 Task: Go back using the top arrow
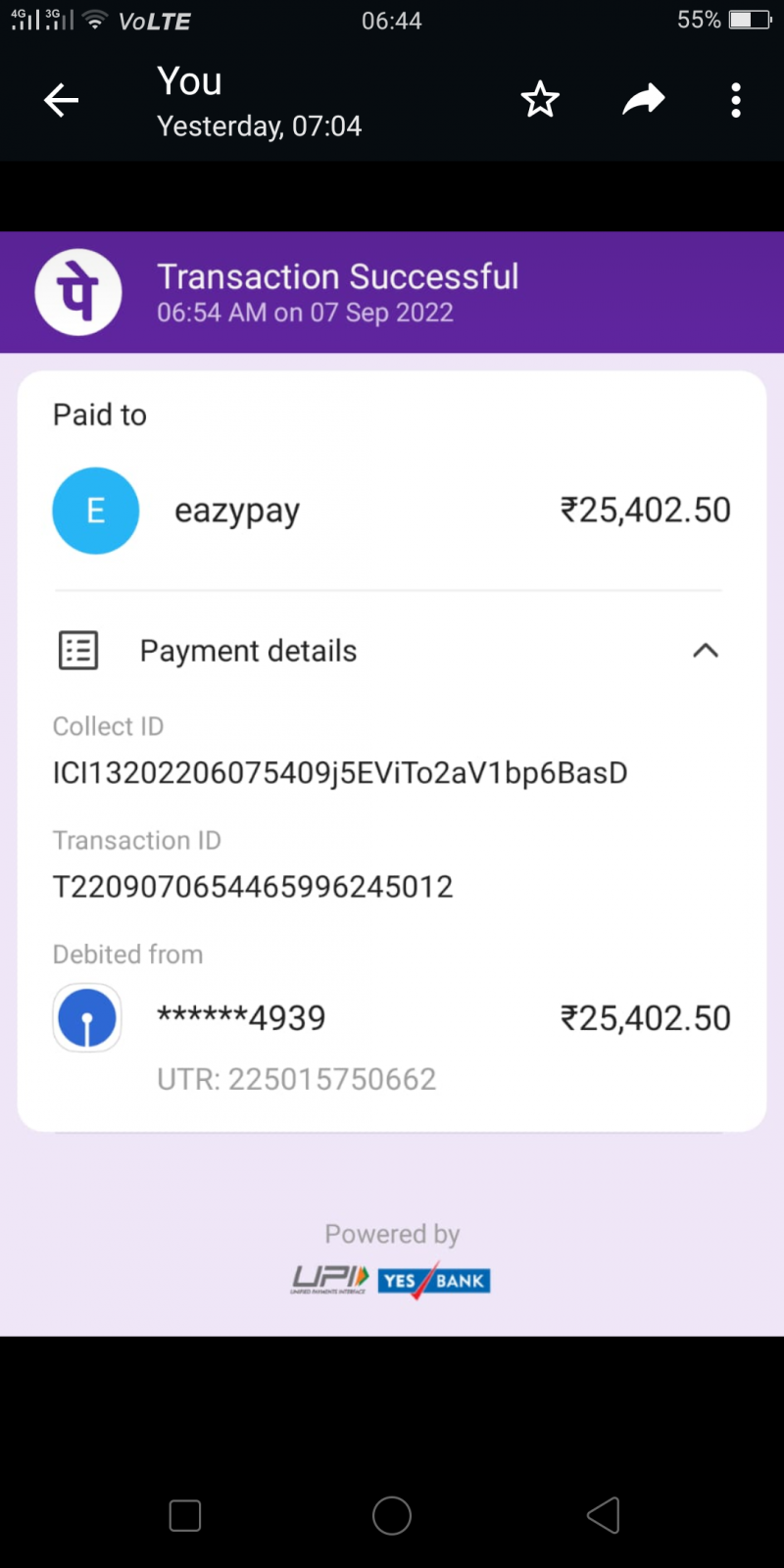(x=61, y=100)
